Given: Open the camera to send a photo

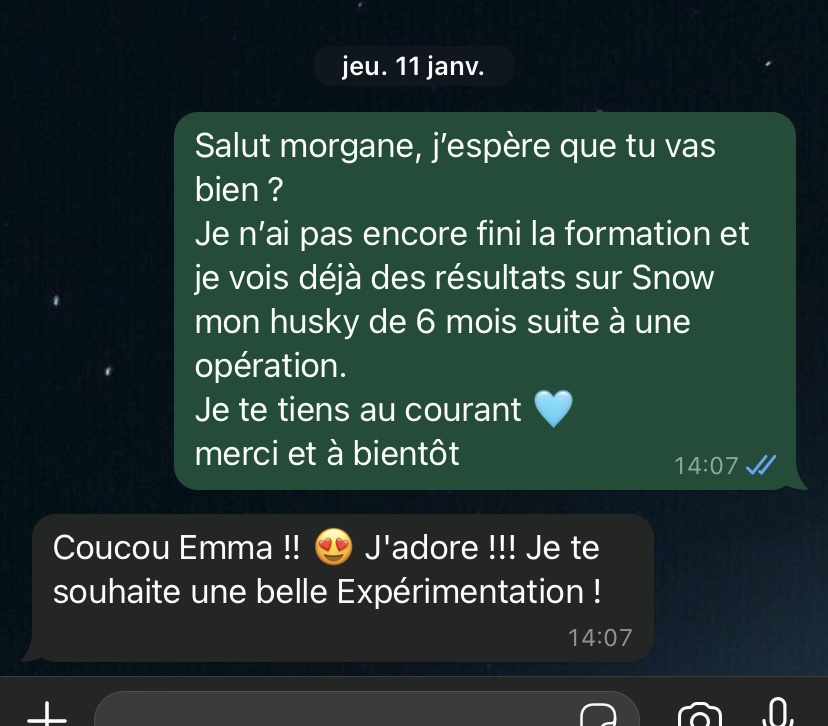Looking at the screenshot, I should (x=700, y=715).
